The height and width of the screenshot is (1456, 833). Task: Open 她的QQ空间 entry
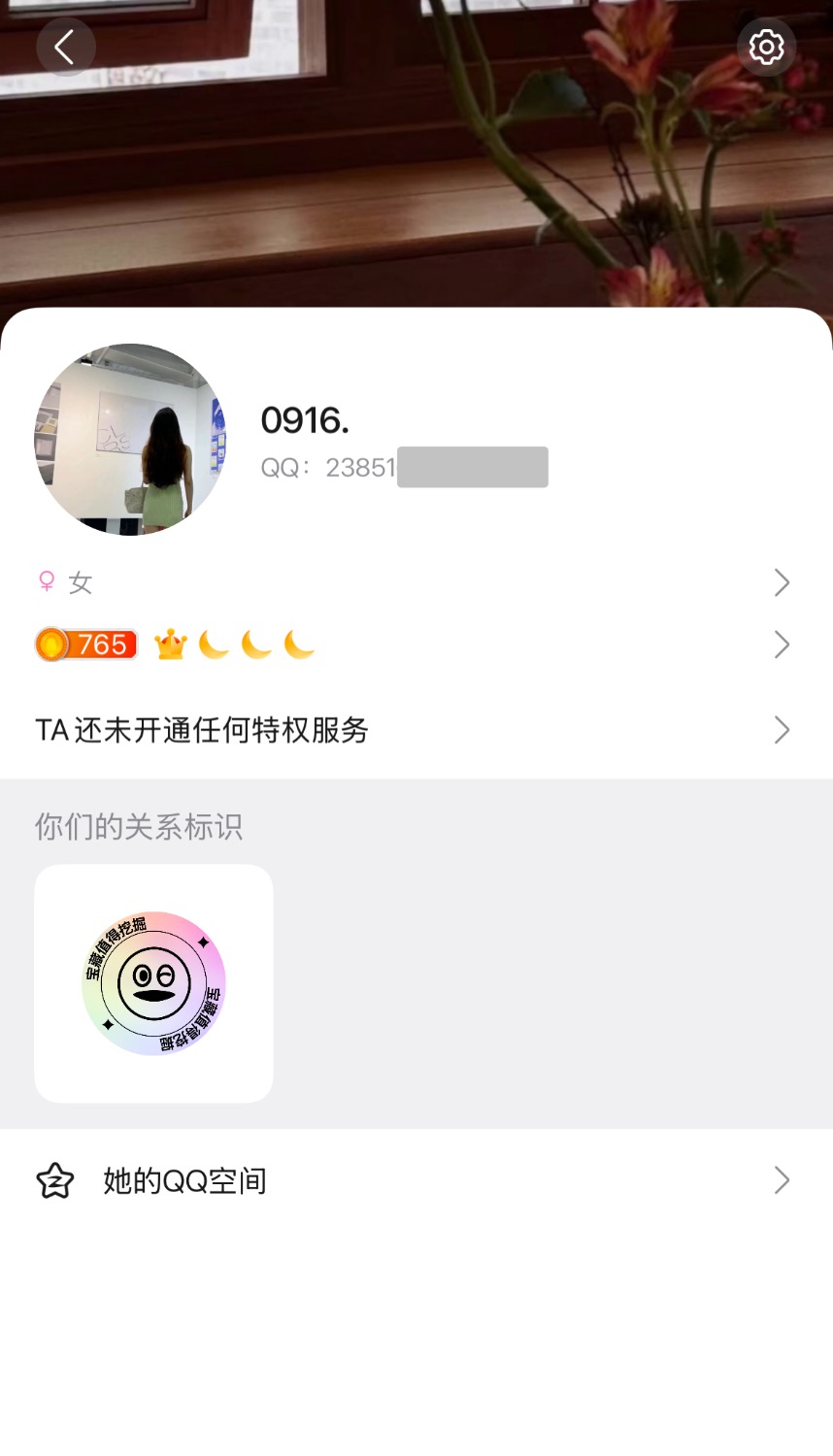click(185, 1180)
